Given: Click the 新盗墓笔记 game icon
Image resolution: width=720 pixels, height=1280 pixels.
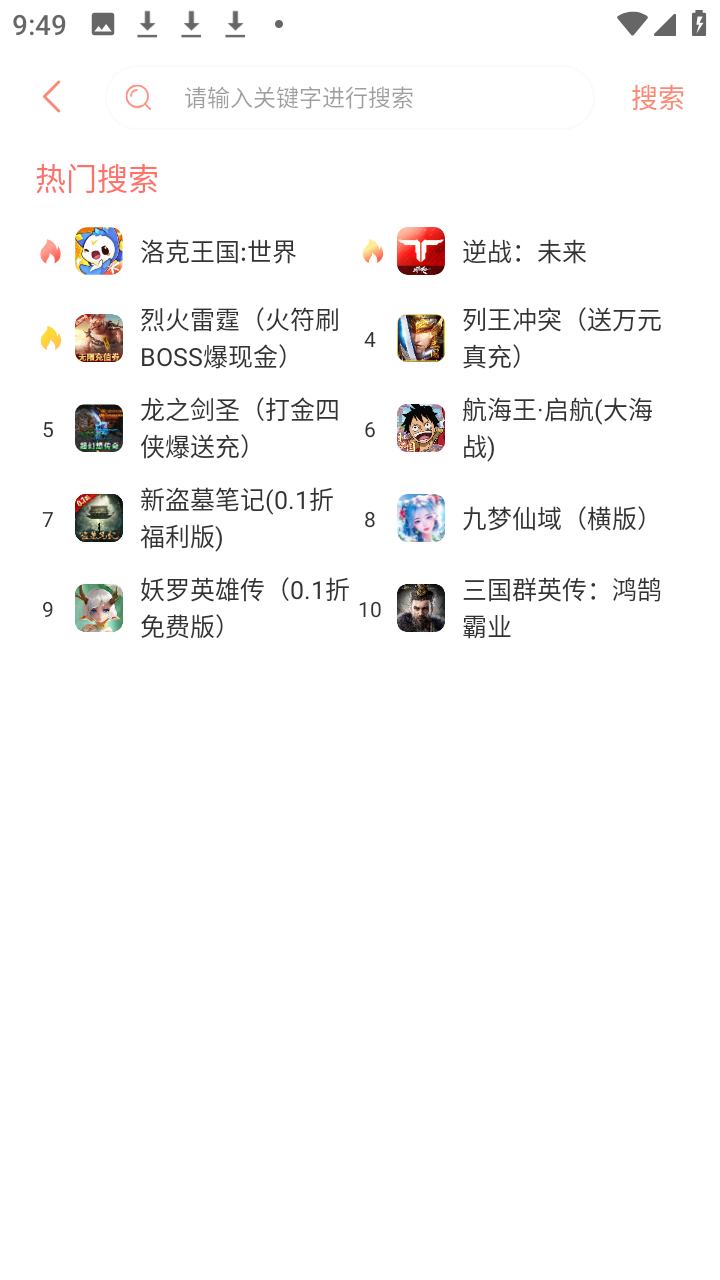Looking at the screenshot, I should 99,518.
